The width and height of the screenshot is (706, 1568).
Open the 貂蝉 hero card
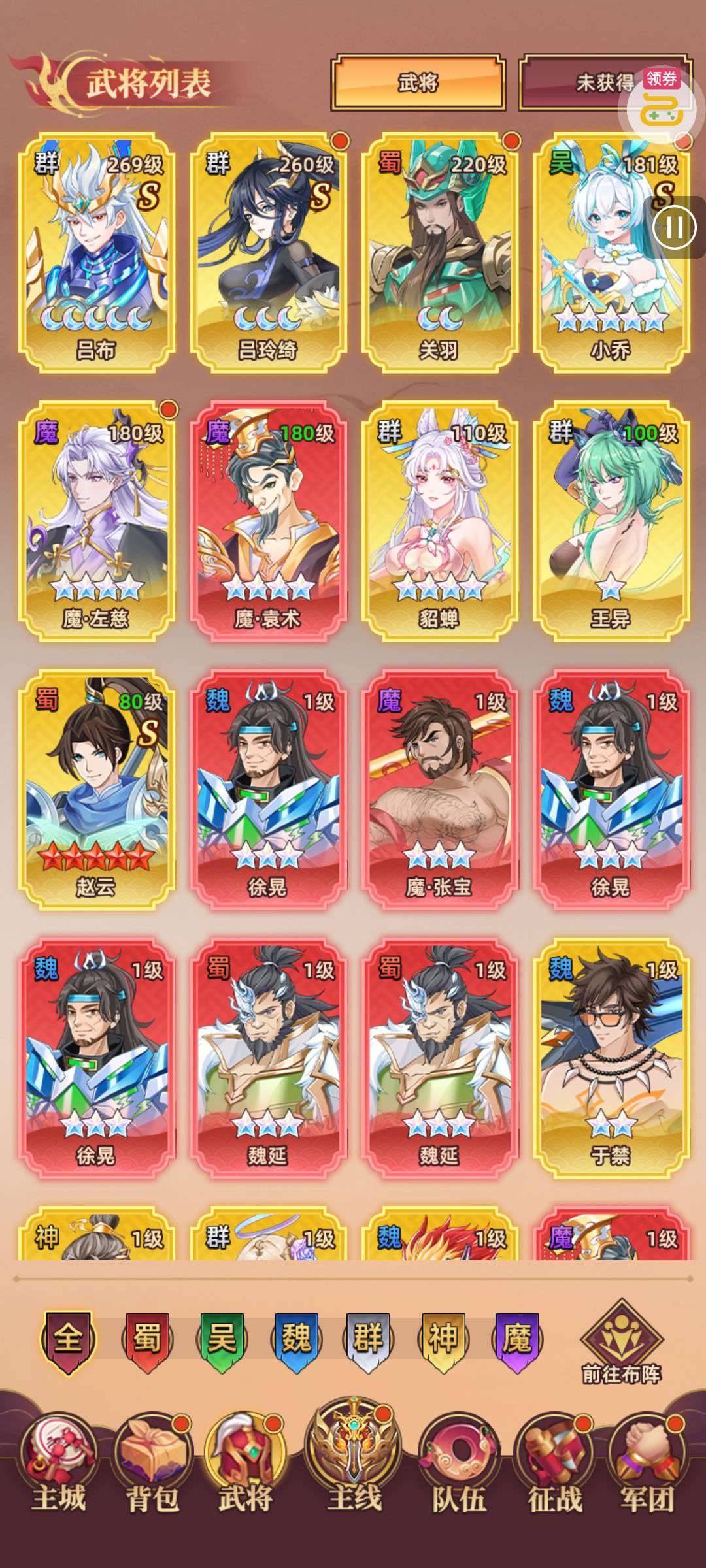coord(439,521)
